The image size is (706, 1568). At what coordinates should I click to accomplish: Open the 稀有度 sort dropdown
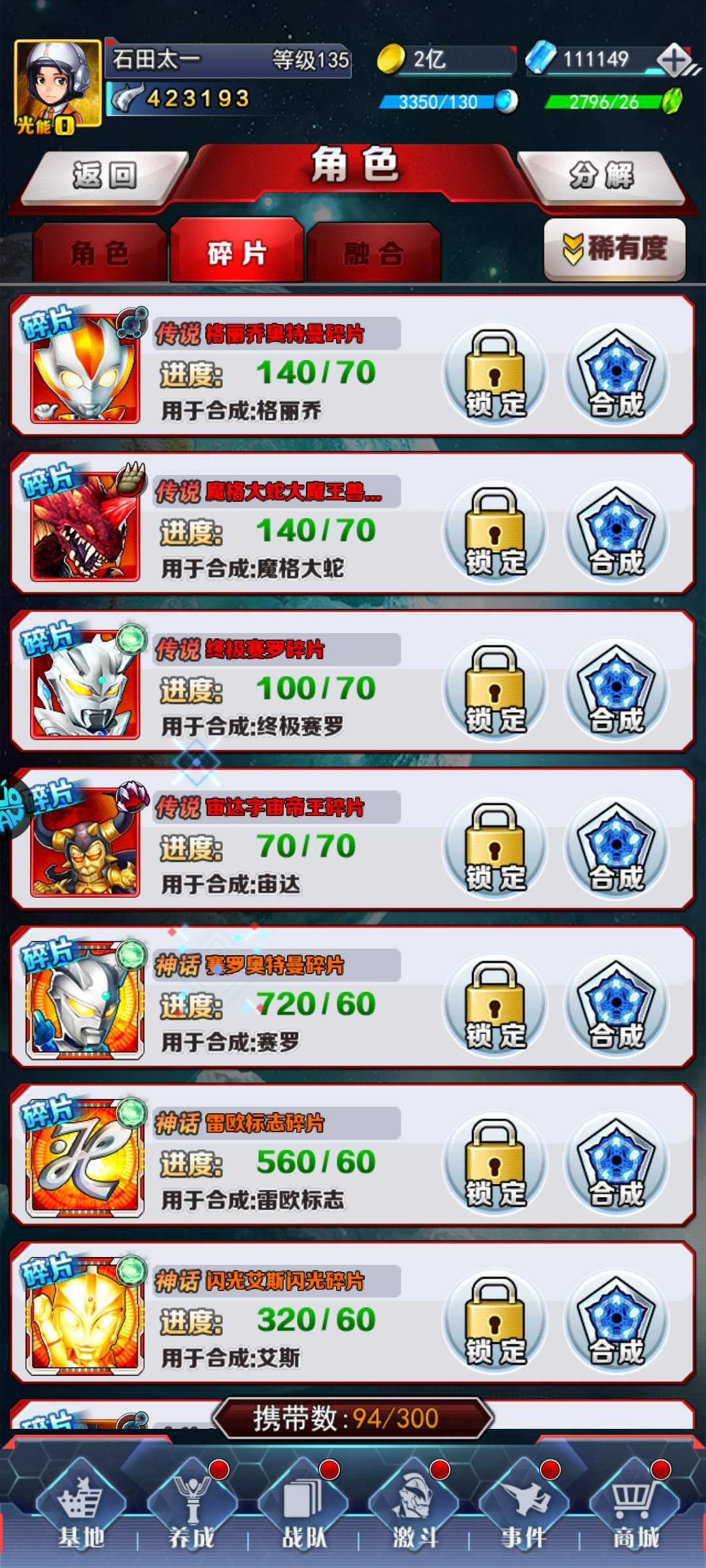click(614, 250)
